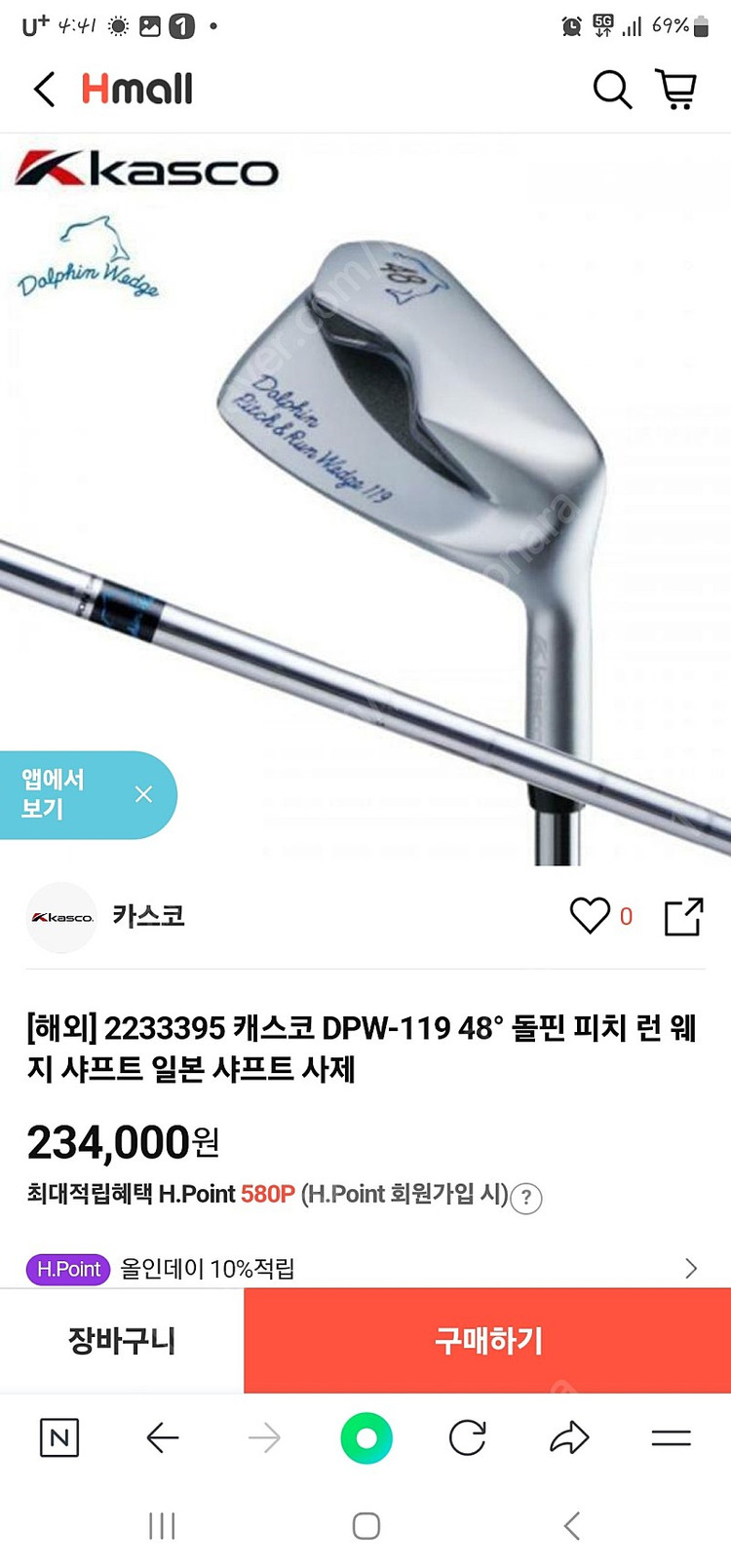Tap 구매하기 to buy now
Screen dimensions: 731x1568
click(487, 1341)
